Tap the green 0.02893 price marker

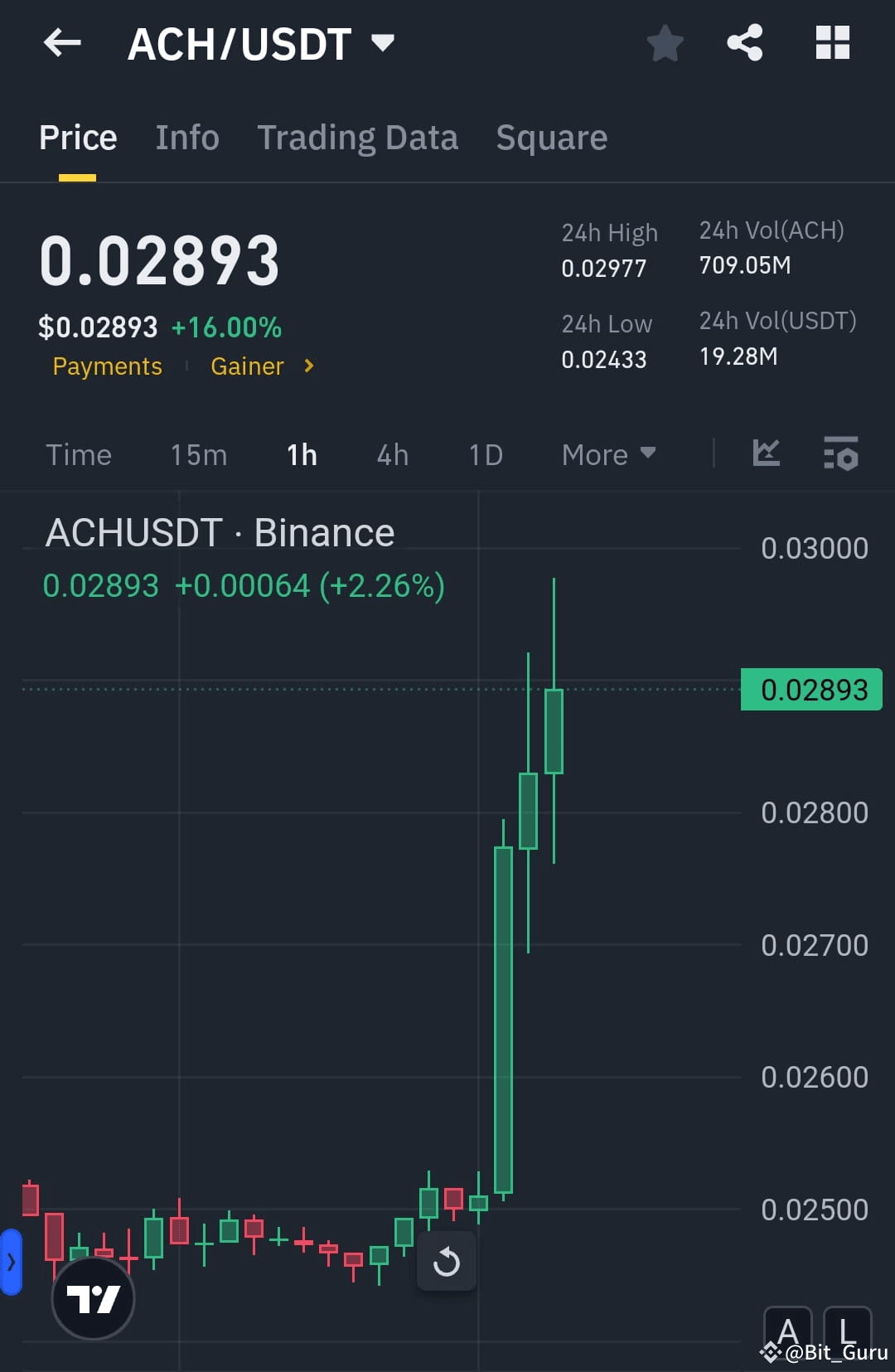[x=810, y=689]
